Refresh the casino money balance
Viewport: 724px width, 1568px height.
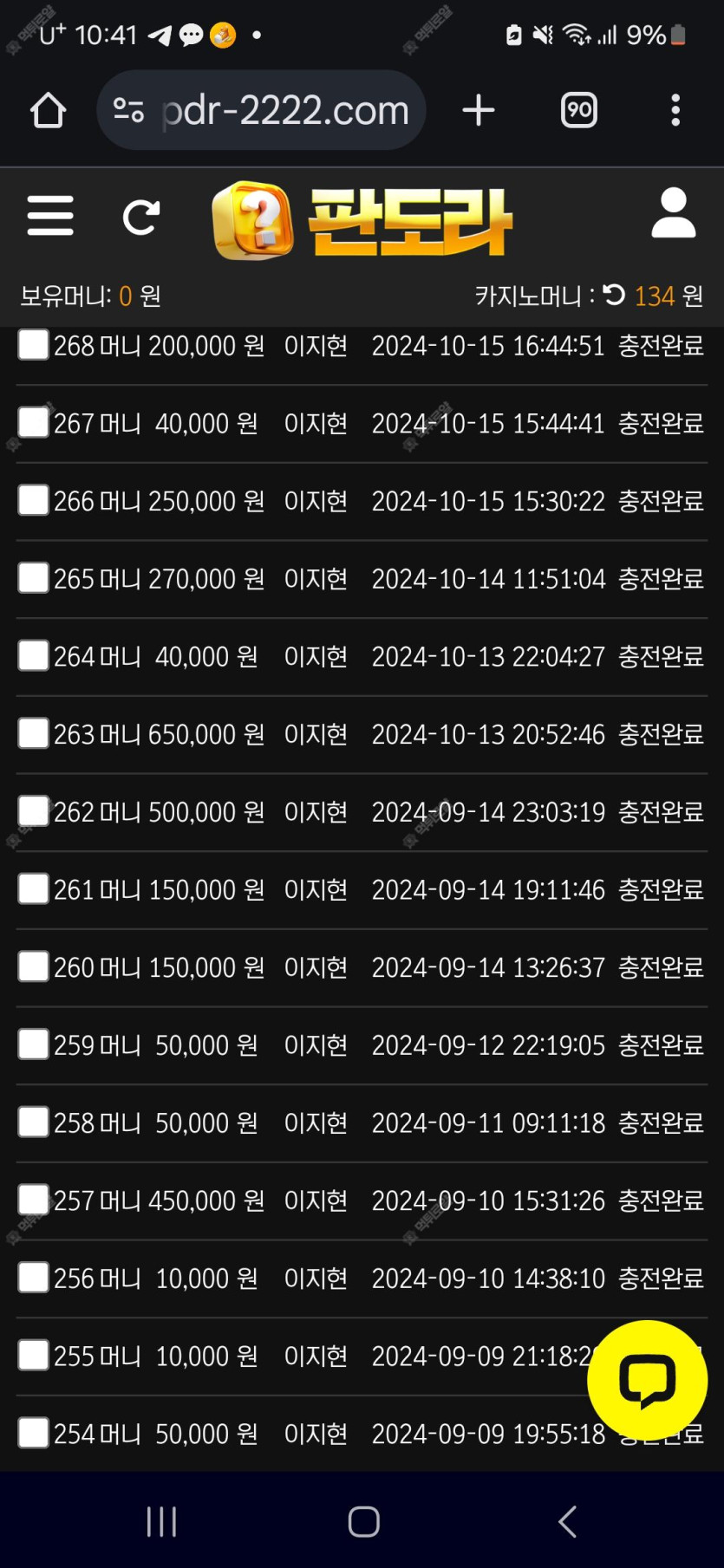pyautogui.click(x=614, y=296)
